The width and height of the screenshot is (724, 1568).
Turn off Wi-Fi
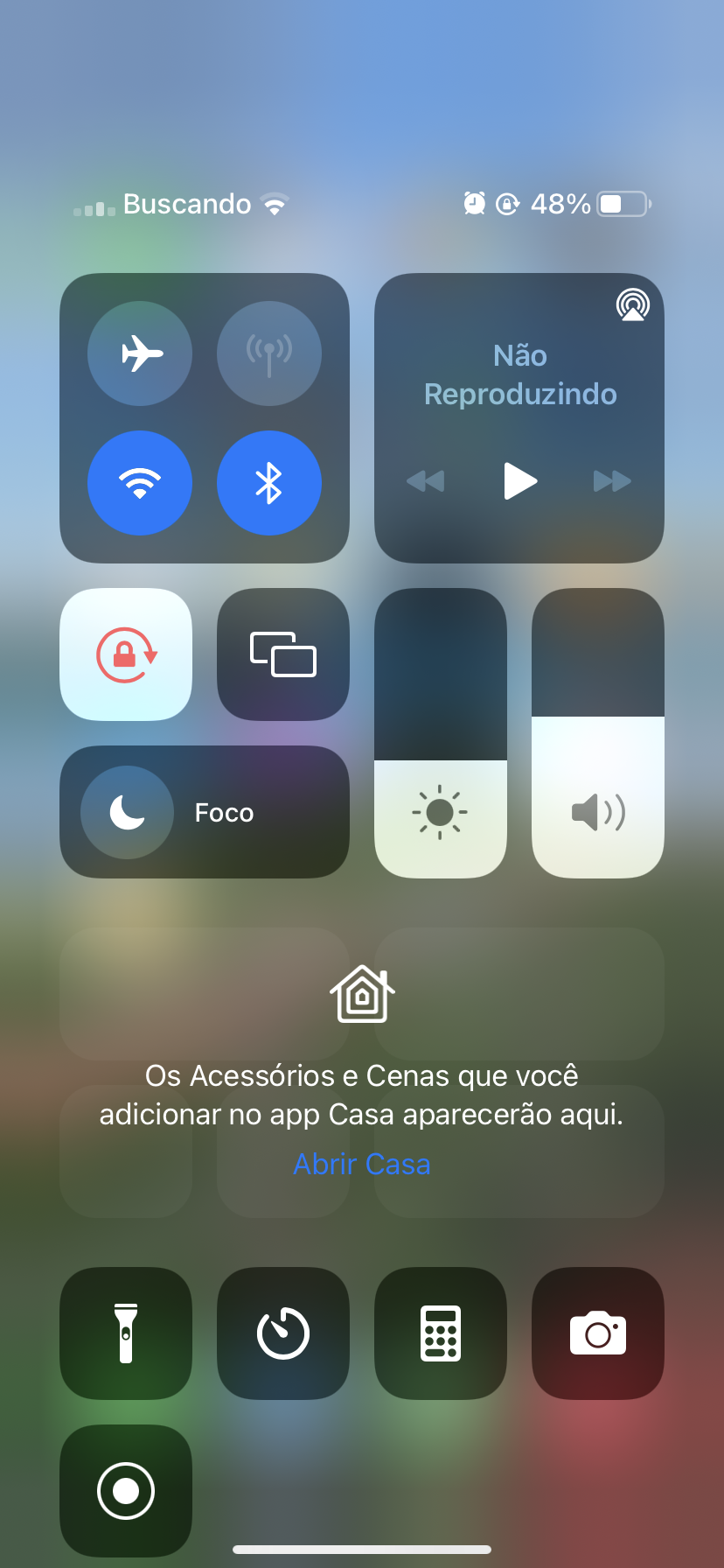point(140,483)
